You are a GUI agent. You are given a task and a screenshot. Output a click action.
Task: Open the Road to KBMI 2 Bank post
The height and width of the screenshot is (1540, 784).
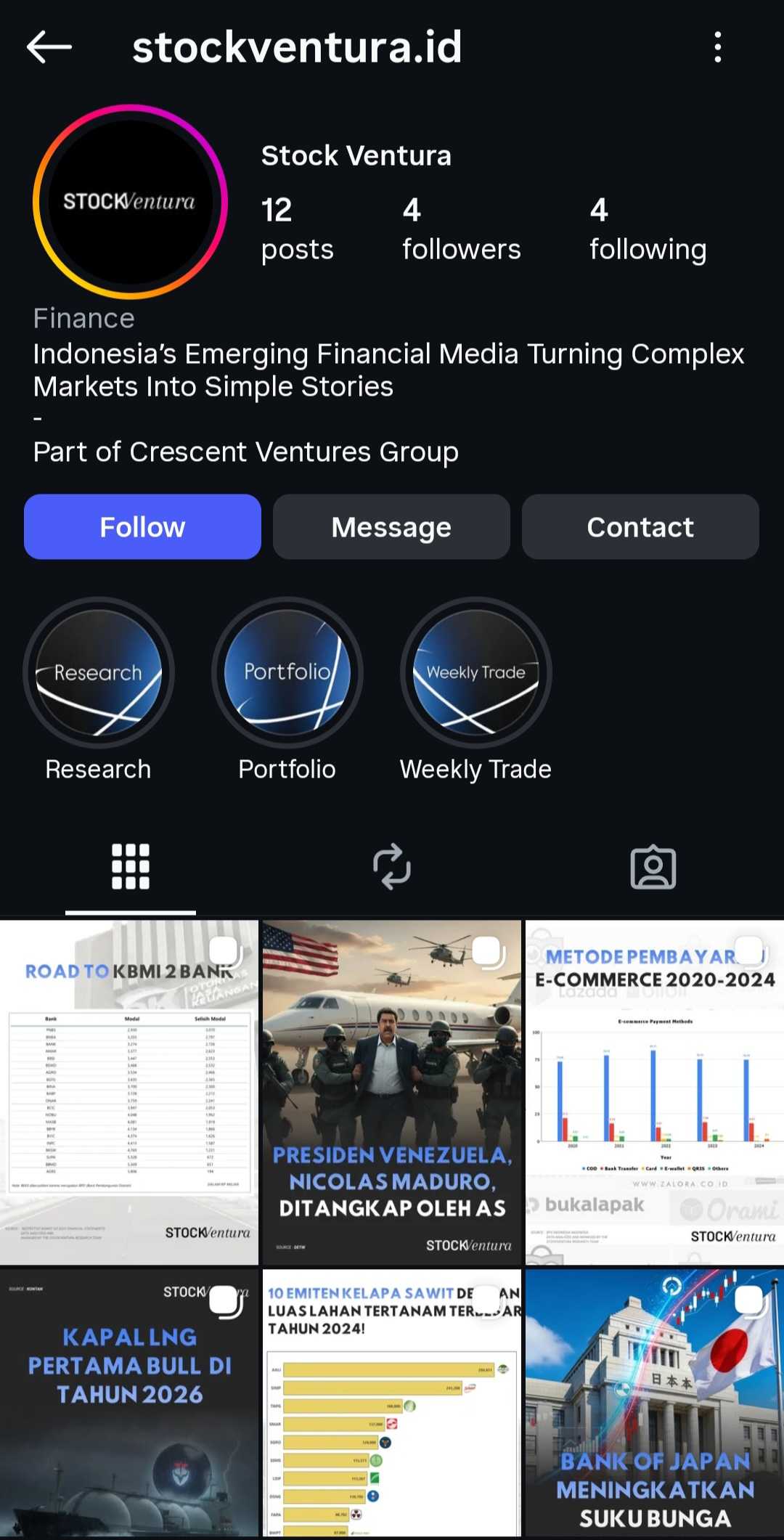[x=129, y=1092]
